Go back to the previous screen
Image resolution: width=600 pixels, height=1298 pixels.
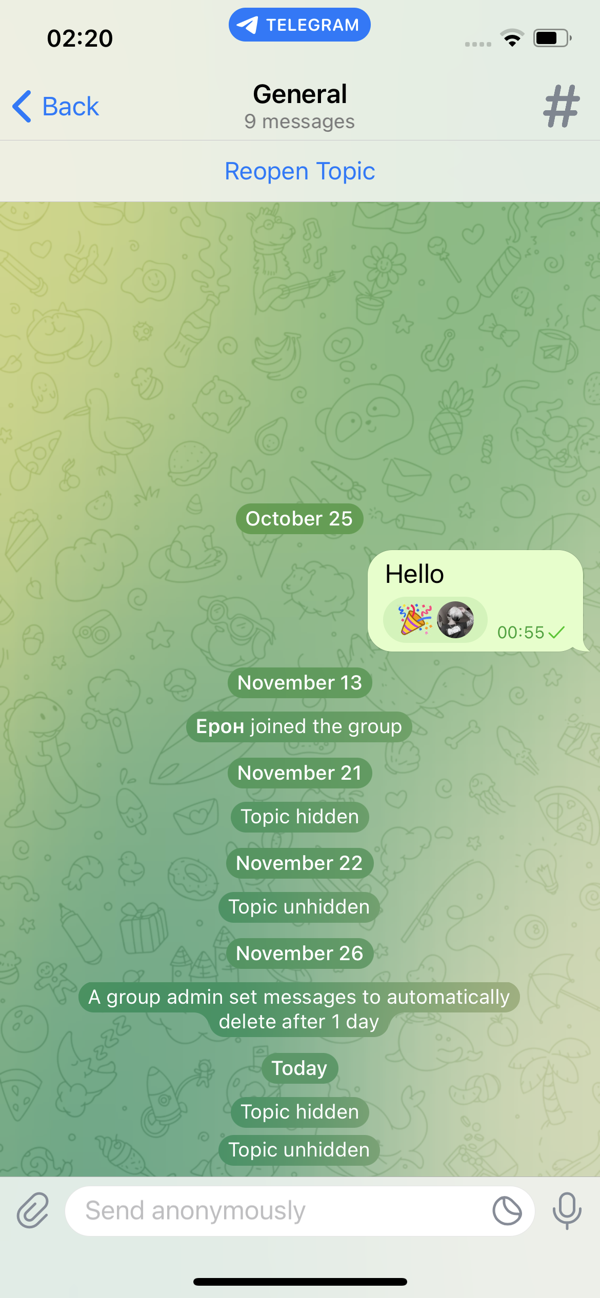pos(56,106)
